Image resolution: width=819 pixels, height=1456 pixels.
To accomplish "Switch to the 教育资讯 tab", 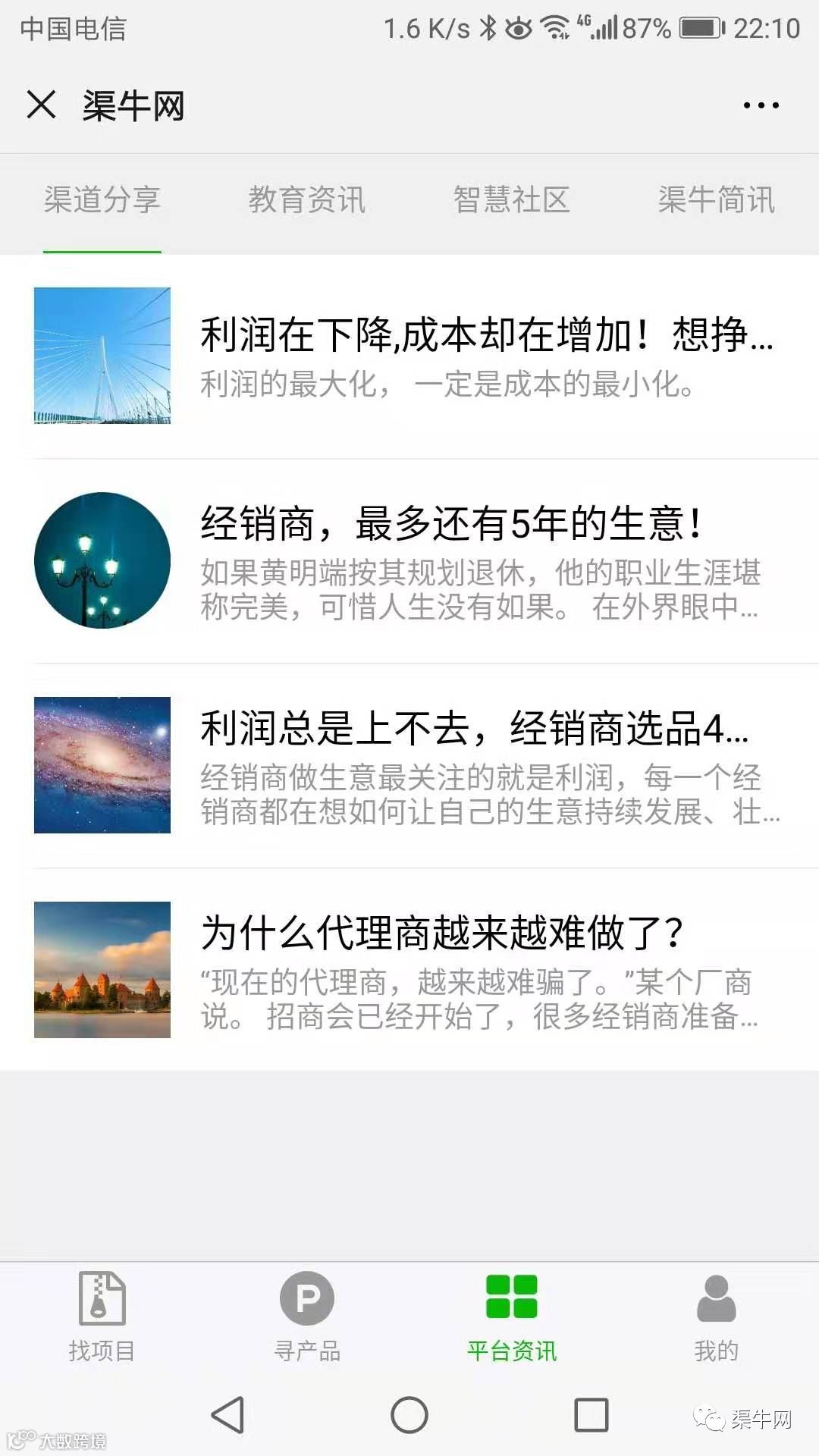I will [307, 200].
